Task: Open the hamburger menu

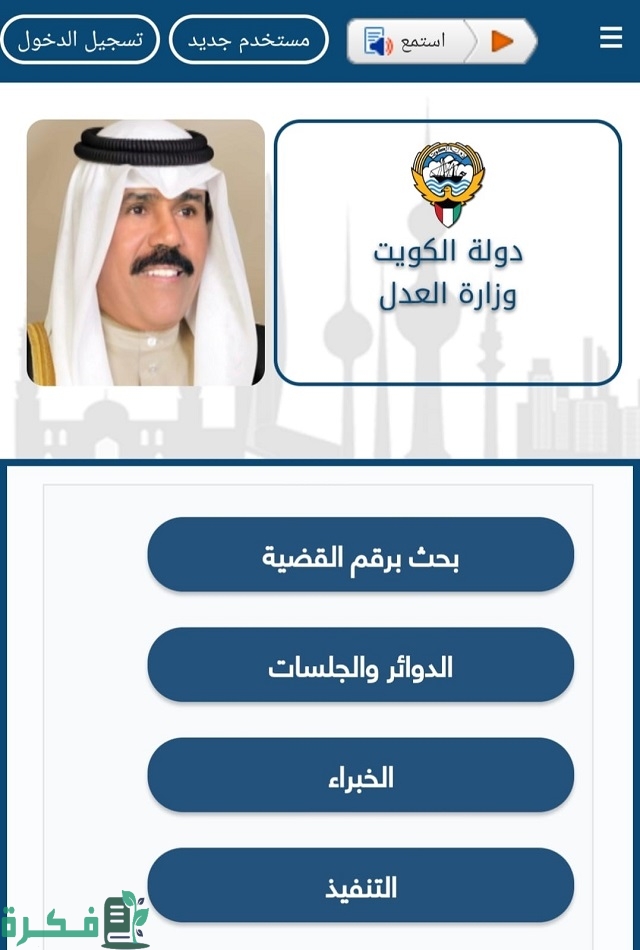Action: (611, 39)
